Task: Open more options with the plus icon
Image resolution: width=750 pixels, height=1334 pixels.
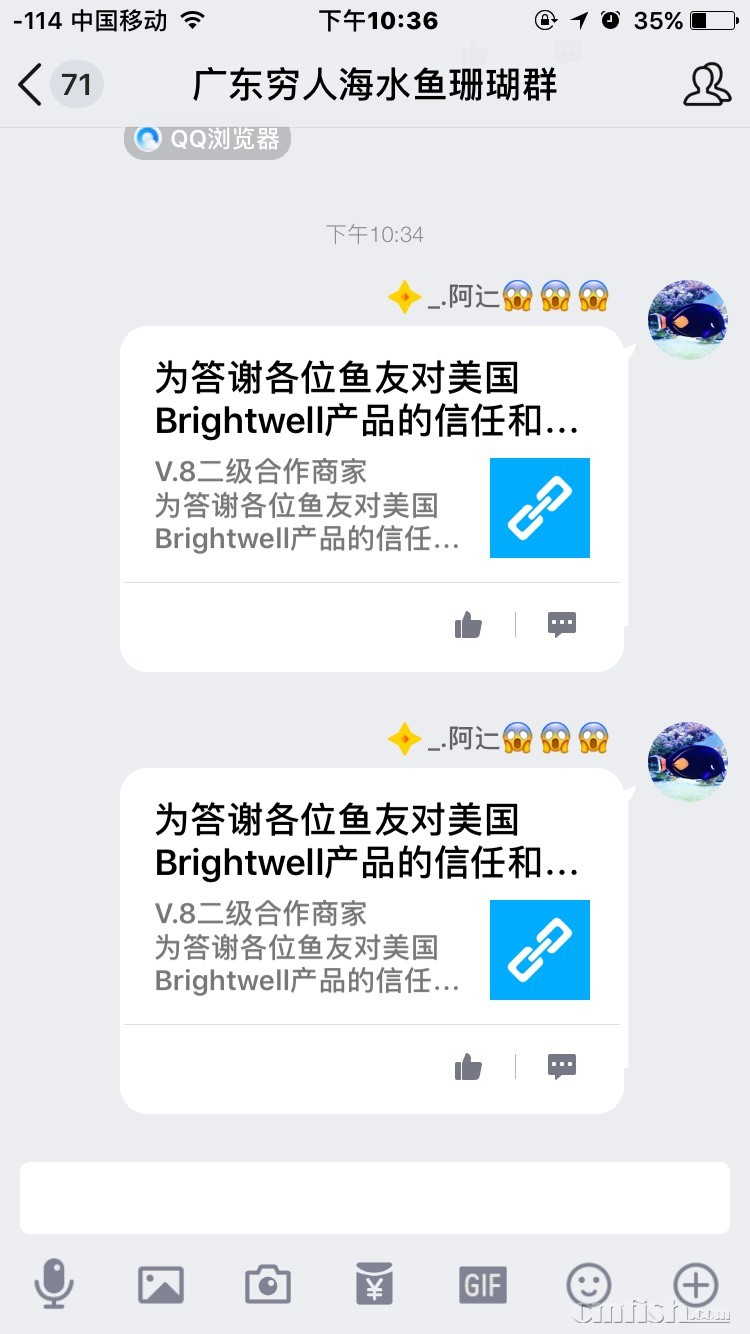Action: [x=695, y=1285]
